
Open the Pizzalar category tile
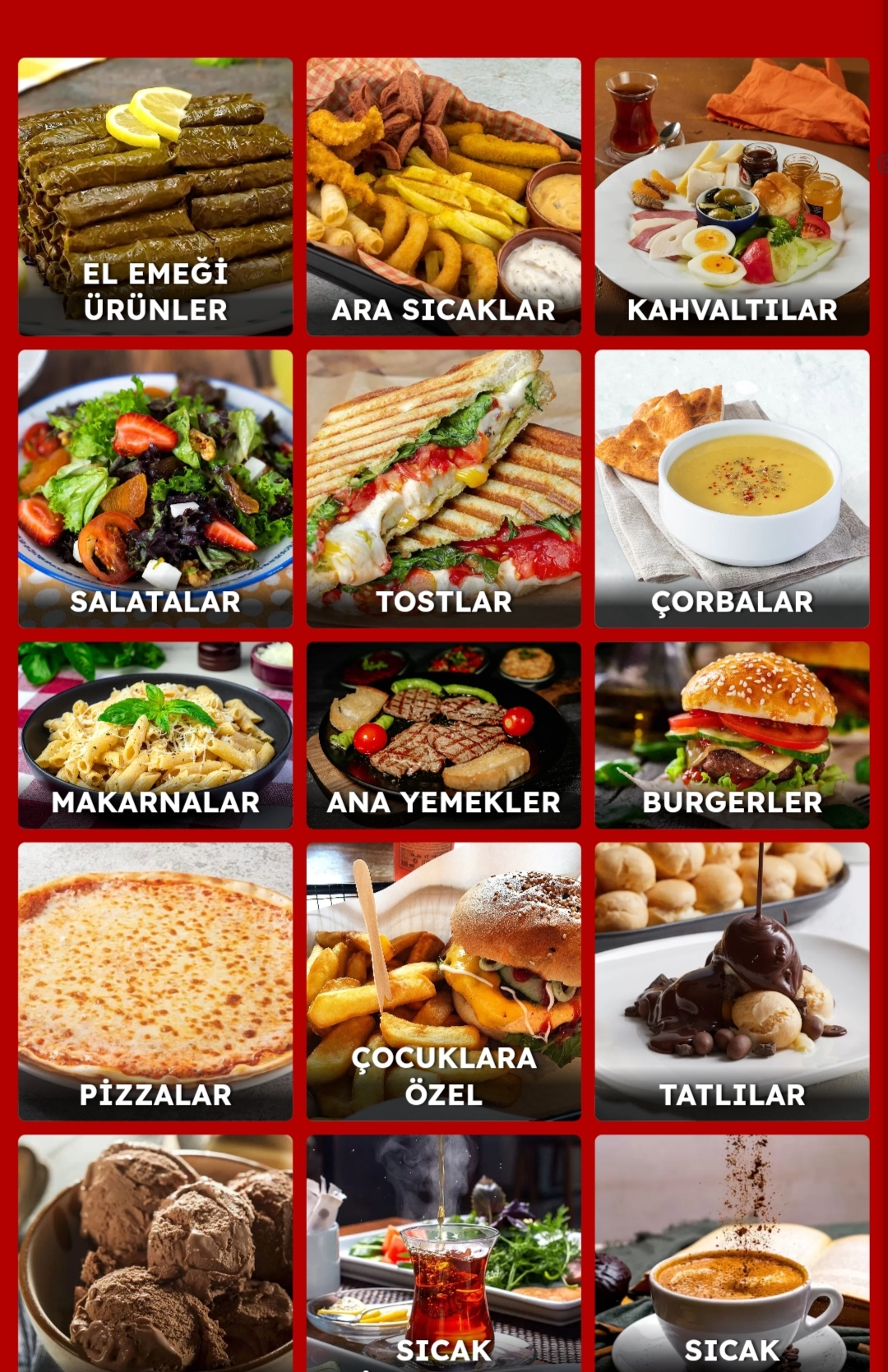(x=155, y=981)
